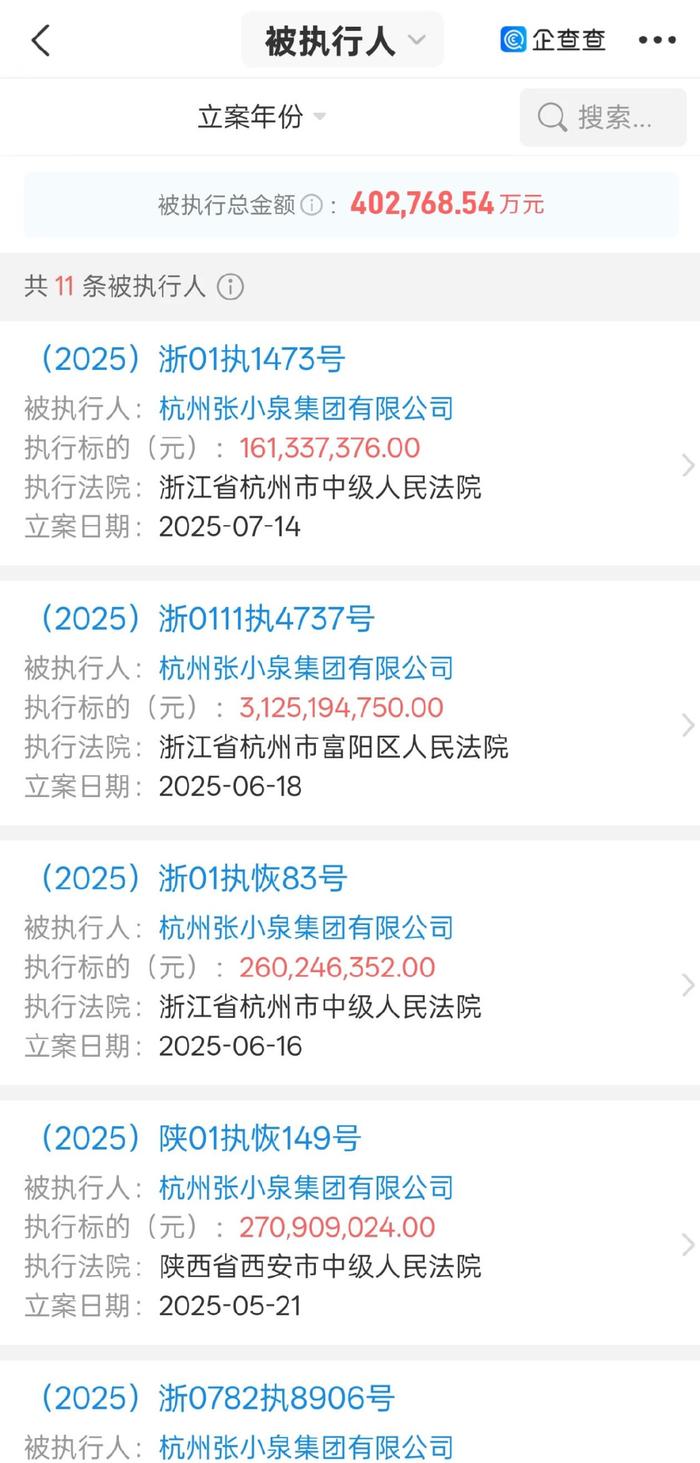Open case (2025)陕01执恢149号
This screenshot has width=700, height=1463.
[x=350, y=1223]
